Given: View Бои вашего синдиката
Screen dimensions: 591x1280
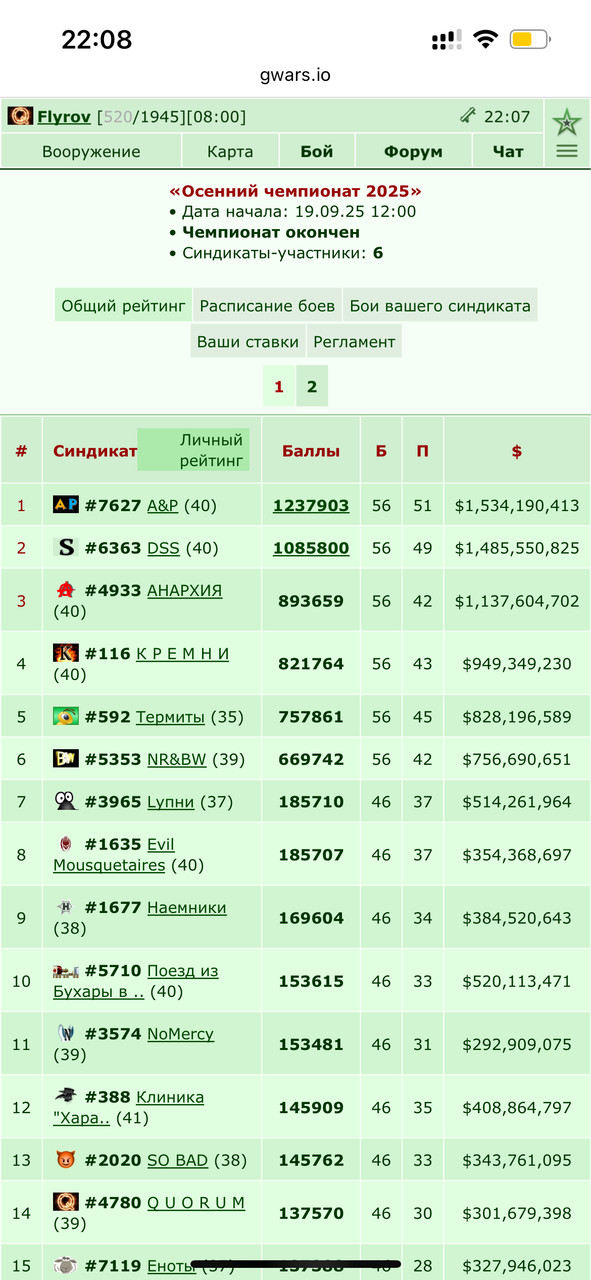Looking at the screenshot, I should pos(440,306).
